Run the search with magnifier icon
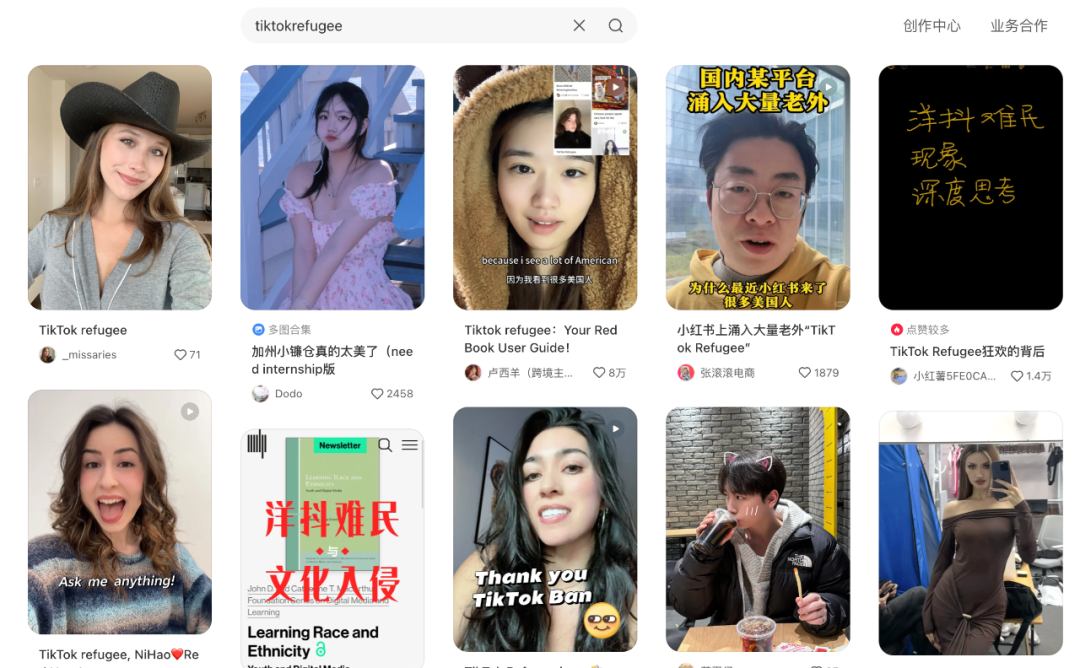This screenshot has width=1080, height=668. (x=616, y=26)
